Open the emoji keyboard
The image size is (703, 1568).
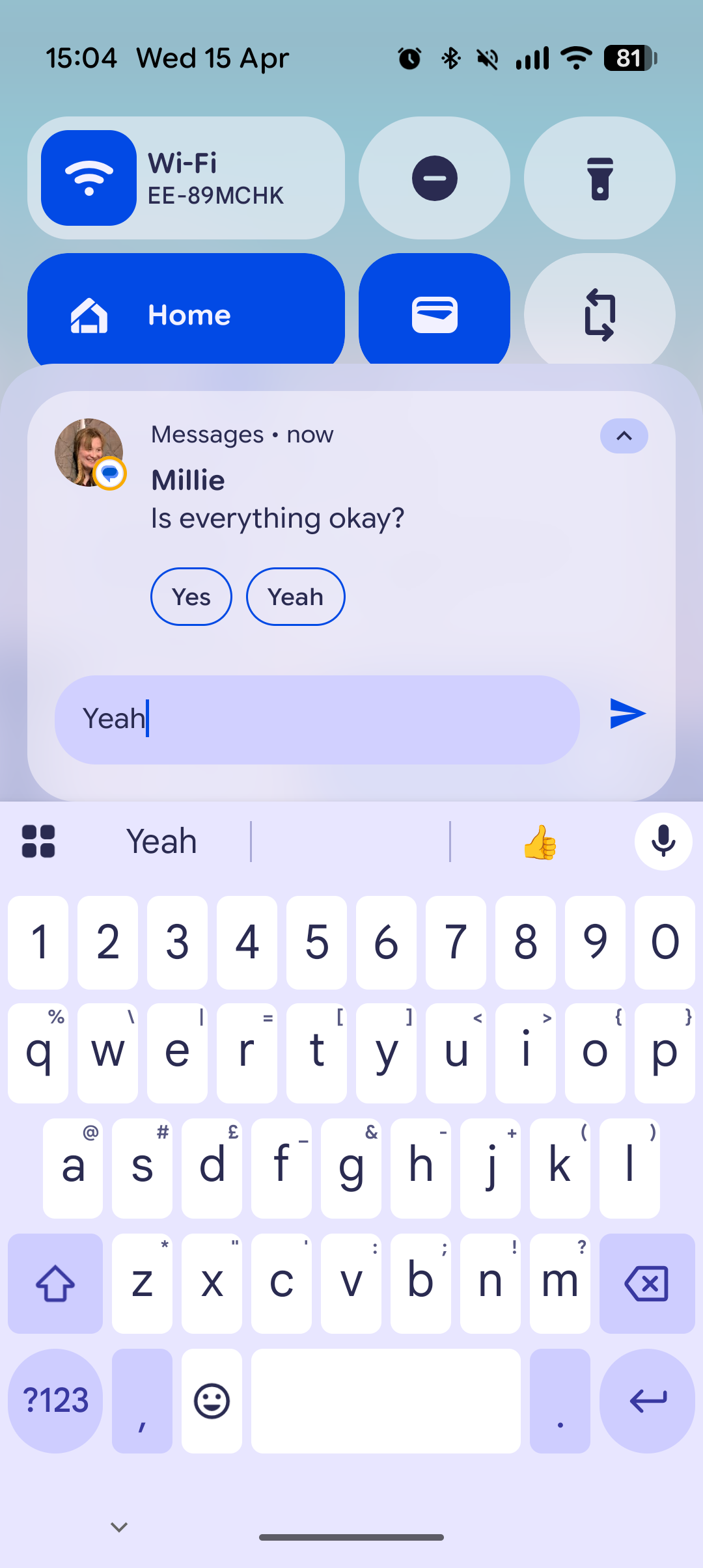pos(212,1401)
